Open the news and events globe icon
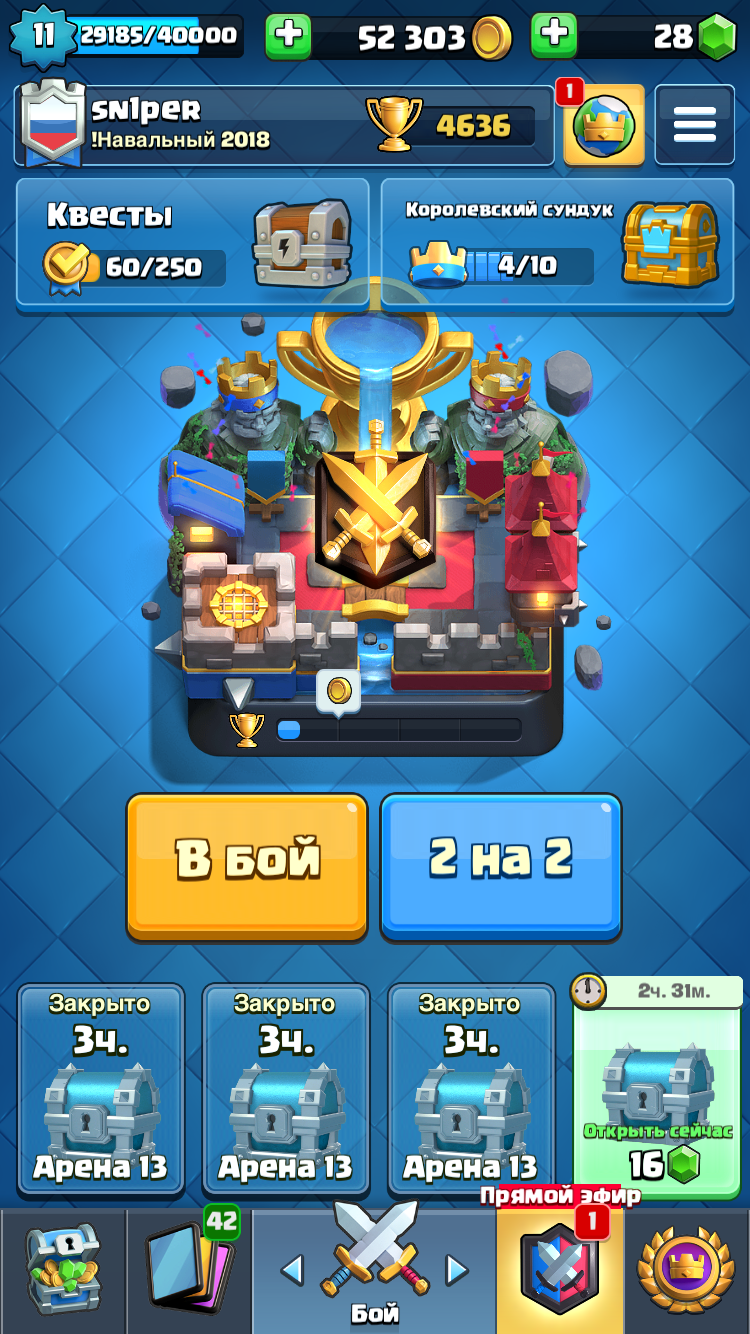This screenshot has height=1334, width=750. (x=604, y=126)
